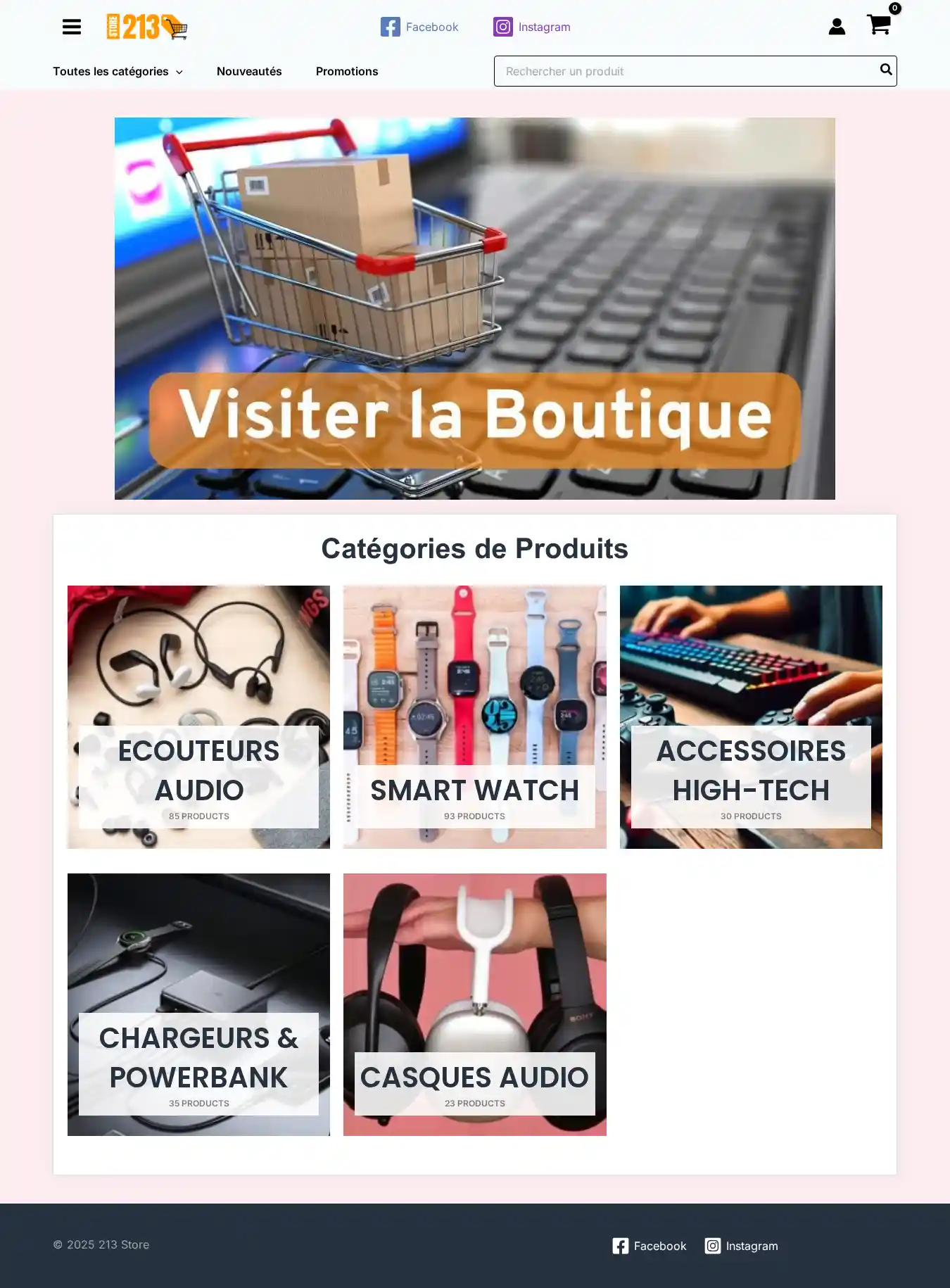Open the hamburger menu
This screenshot has width=950, height=1288.
tap(72, 27)
